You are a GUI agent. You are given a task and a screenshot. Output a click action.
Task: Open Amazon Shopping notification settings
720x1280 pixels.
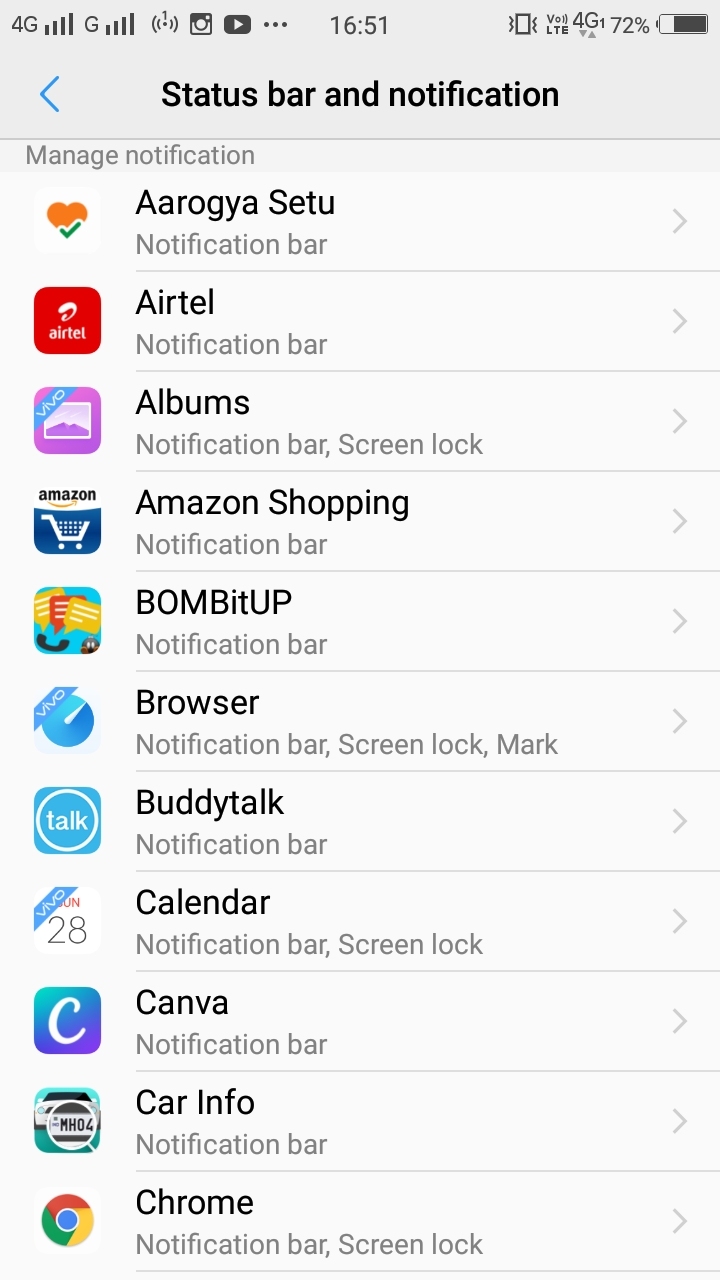click(360, 521)
